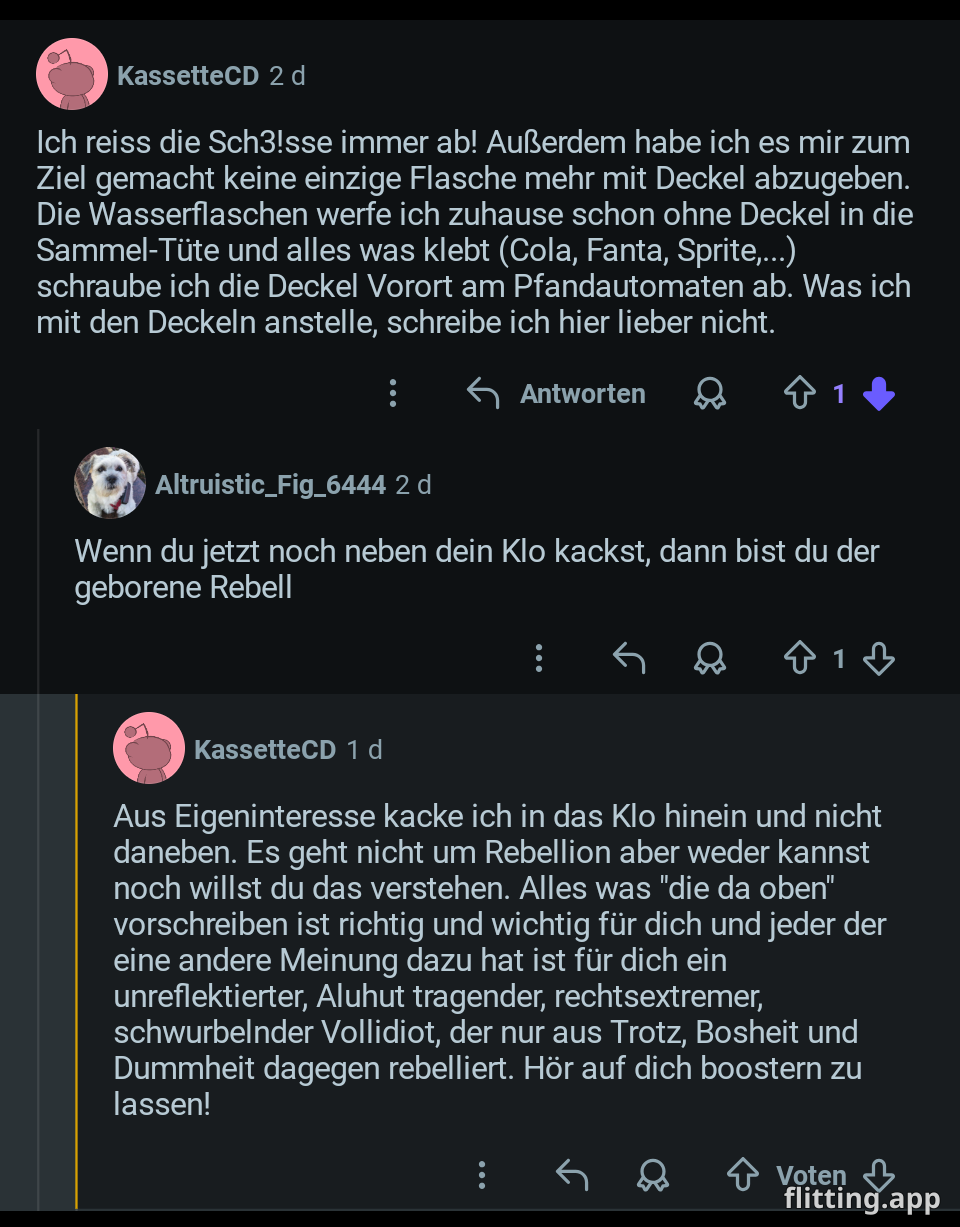The height and width of the screenshot is (1227, 960).
Task: Click Altruistic_Fig_6444's dog avatar
Action: [x=110, y=483]
